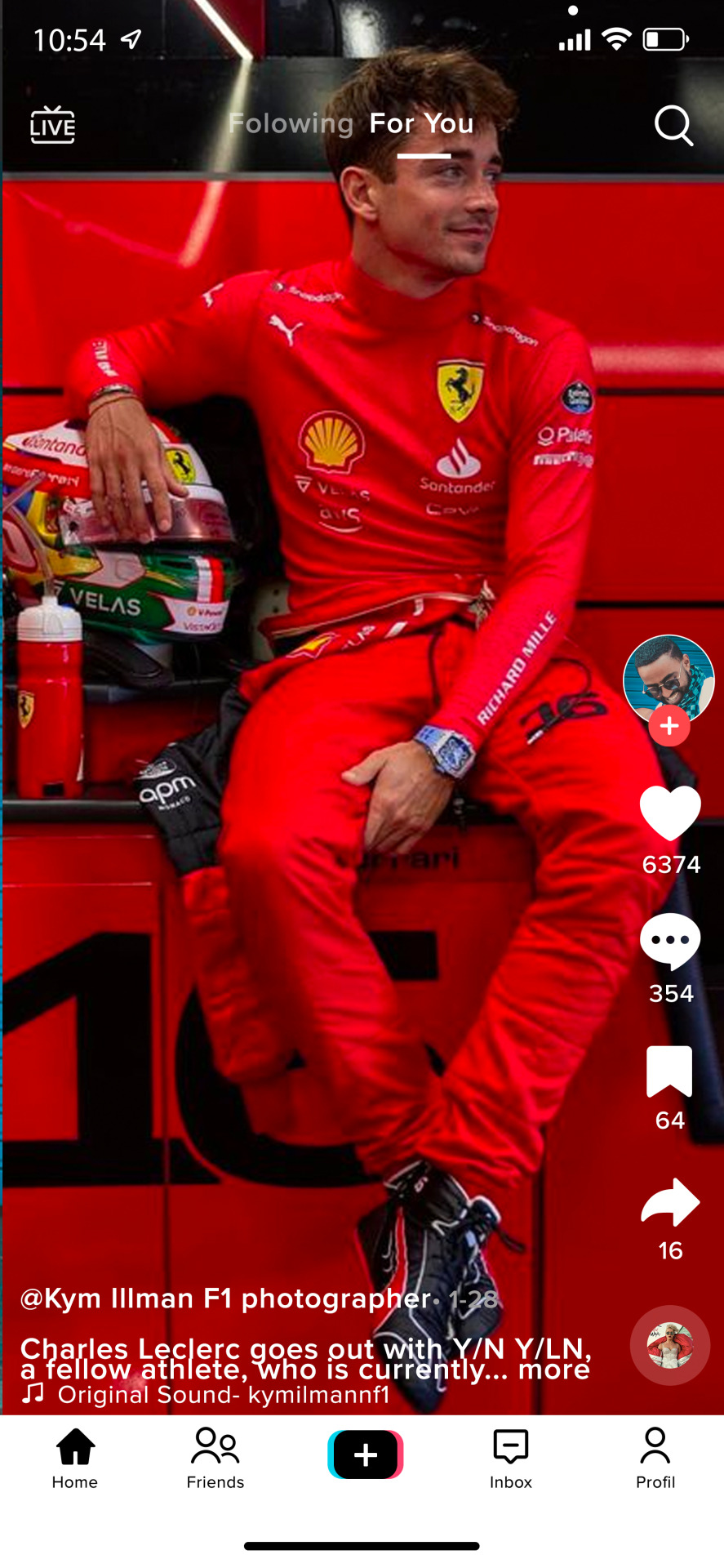Open @Kym Illman F1 photographer username
This screenshot has height=1568, width=724.
(x=225, y=1298)
